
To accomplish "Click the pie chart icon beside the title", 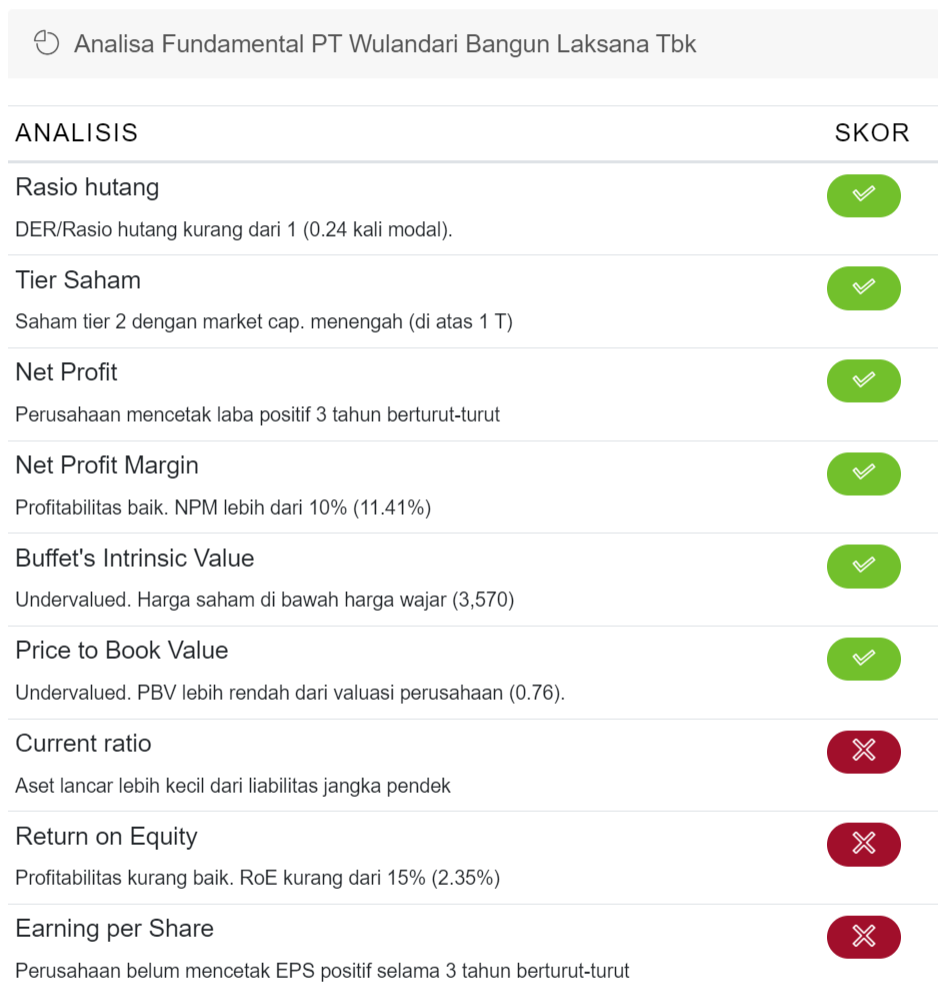I will (46, 44).
